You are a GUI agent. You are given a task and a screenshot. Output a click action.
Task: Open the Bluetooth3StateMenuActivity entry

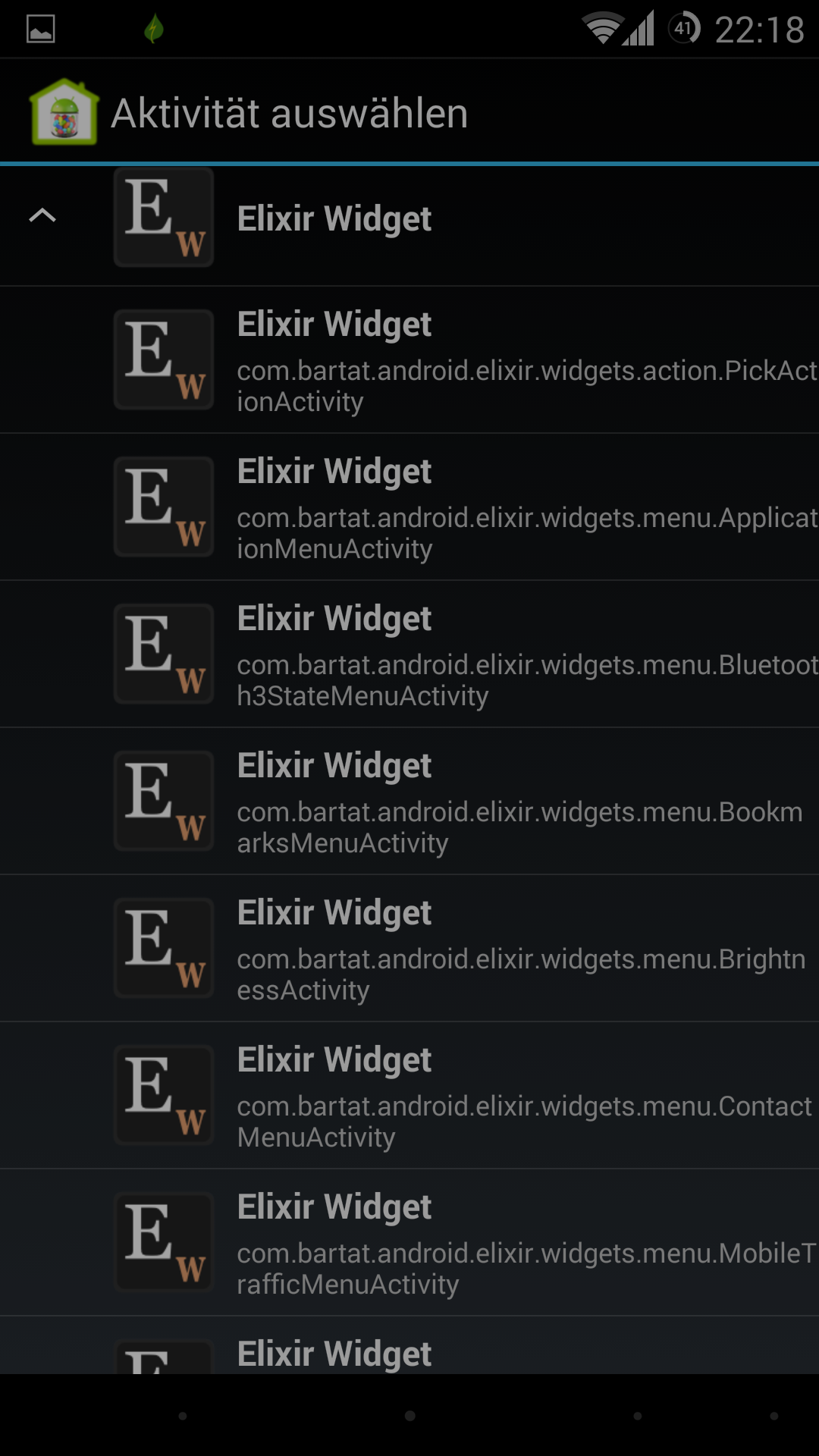(x=409, y=654)
